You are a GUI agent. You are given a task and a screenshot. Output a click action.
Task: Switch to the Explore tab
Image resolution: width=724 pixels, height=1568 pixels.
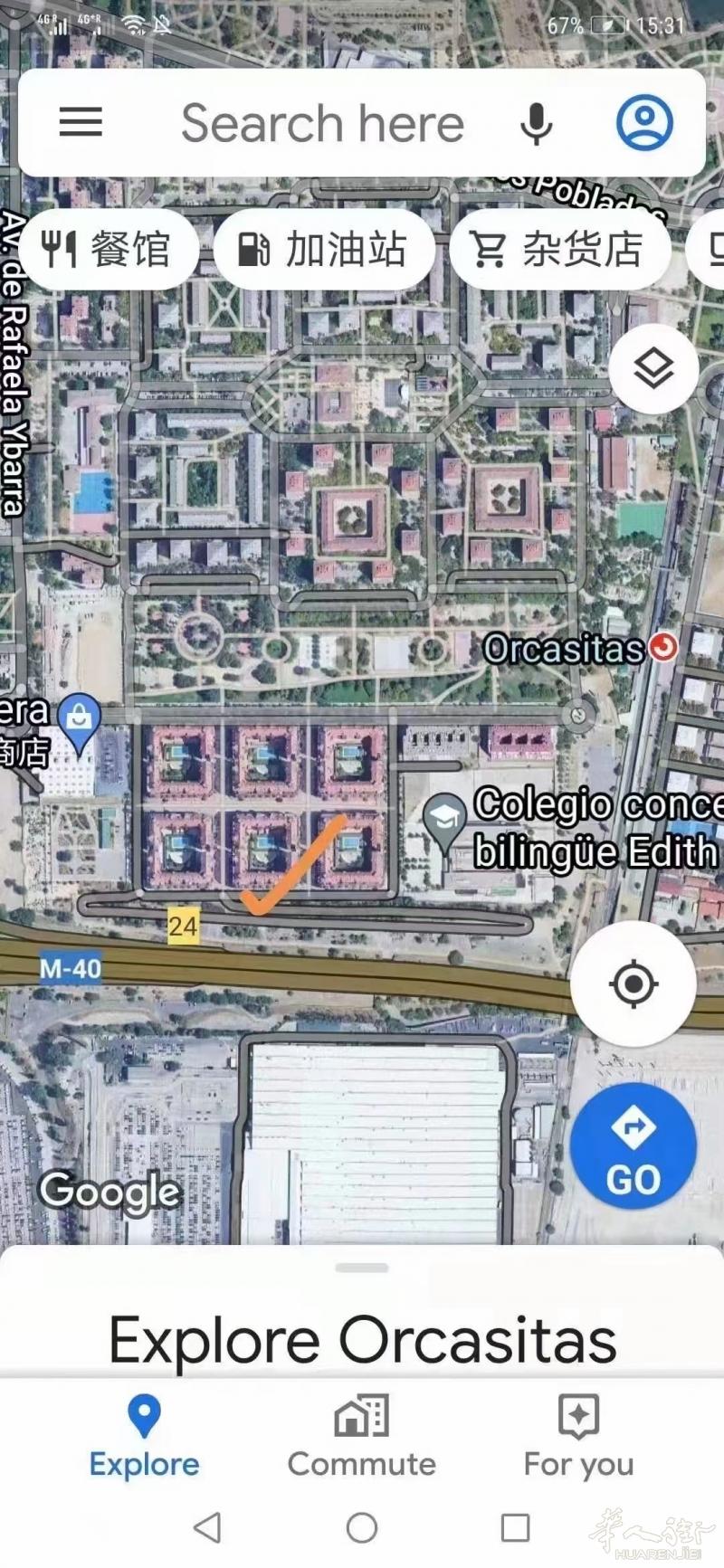[x=144, y=1436]
